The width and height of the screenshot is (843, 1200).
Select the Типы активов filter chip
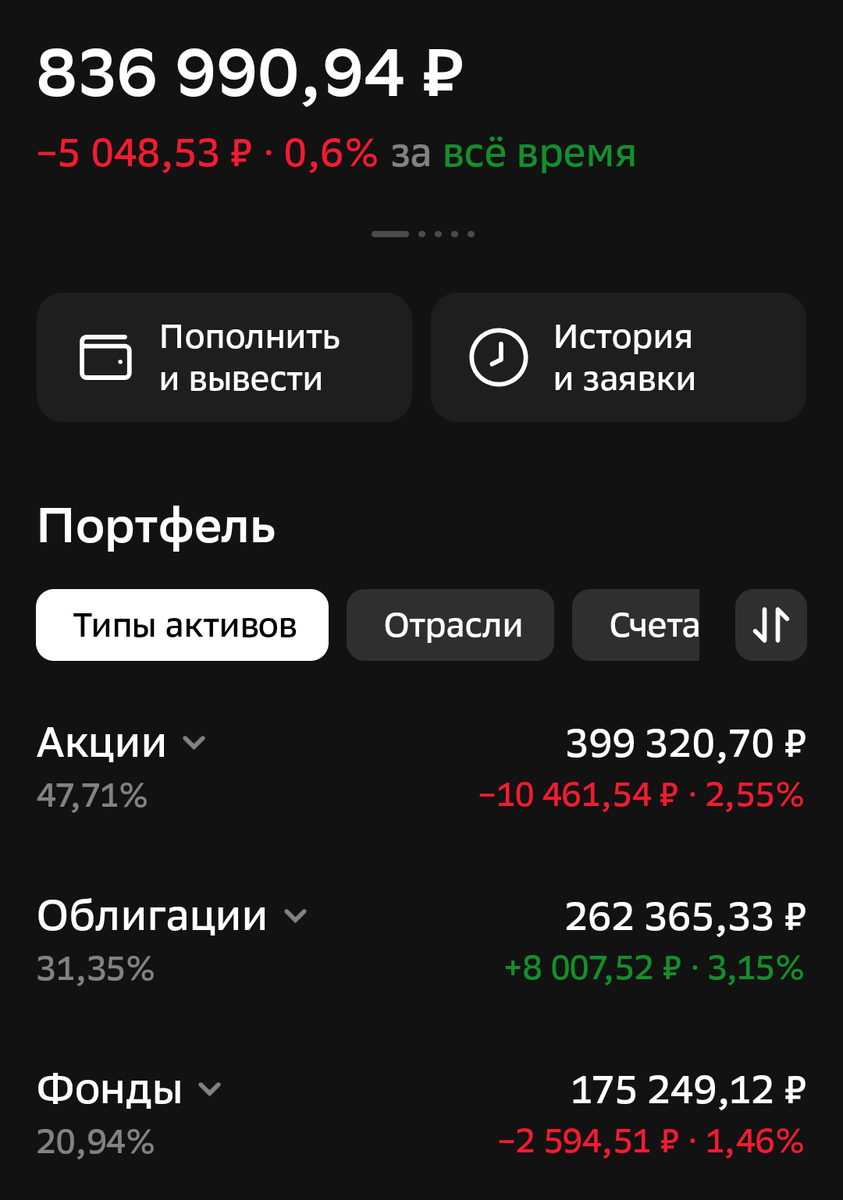click(181, 625)
